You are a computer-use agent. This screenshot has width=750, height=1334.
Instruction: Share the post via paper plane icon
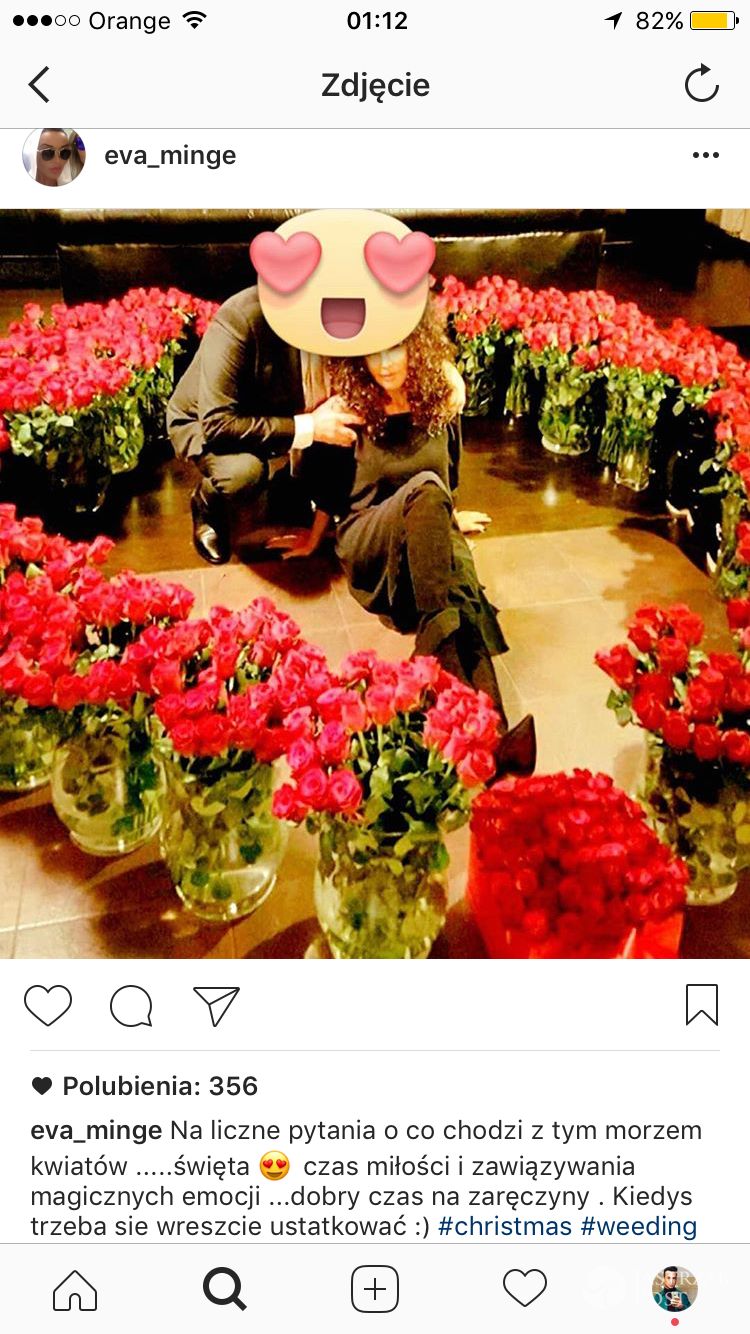click(x=216, y=1006)
